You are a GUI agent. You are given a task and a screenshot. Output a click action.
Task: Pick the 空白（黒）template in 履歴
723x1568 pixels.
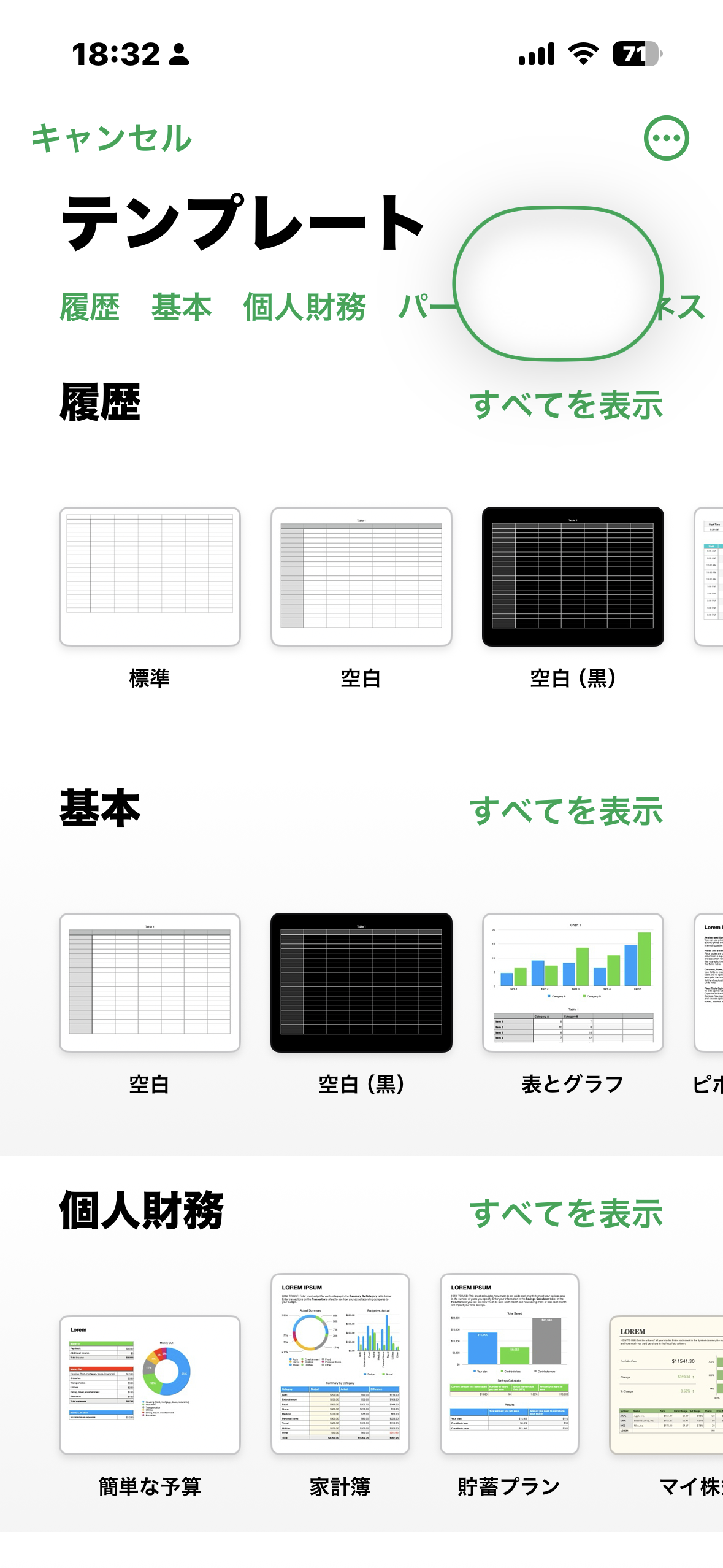click(x=573, y=577)
